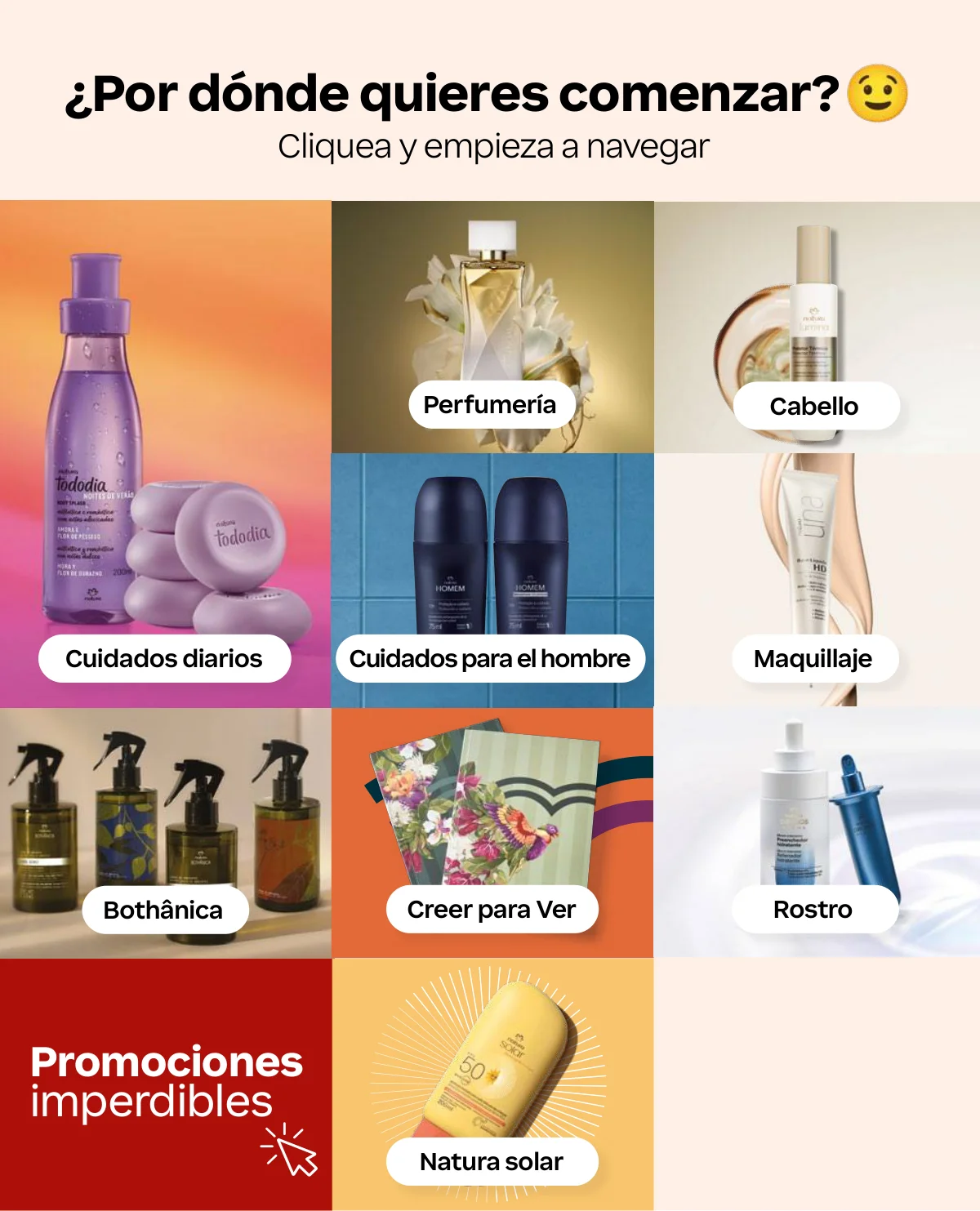This screenshot has height=1211, width=980.
Task: Open the Natura solar category
Action: point(492,1161)
